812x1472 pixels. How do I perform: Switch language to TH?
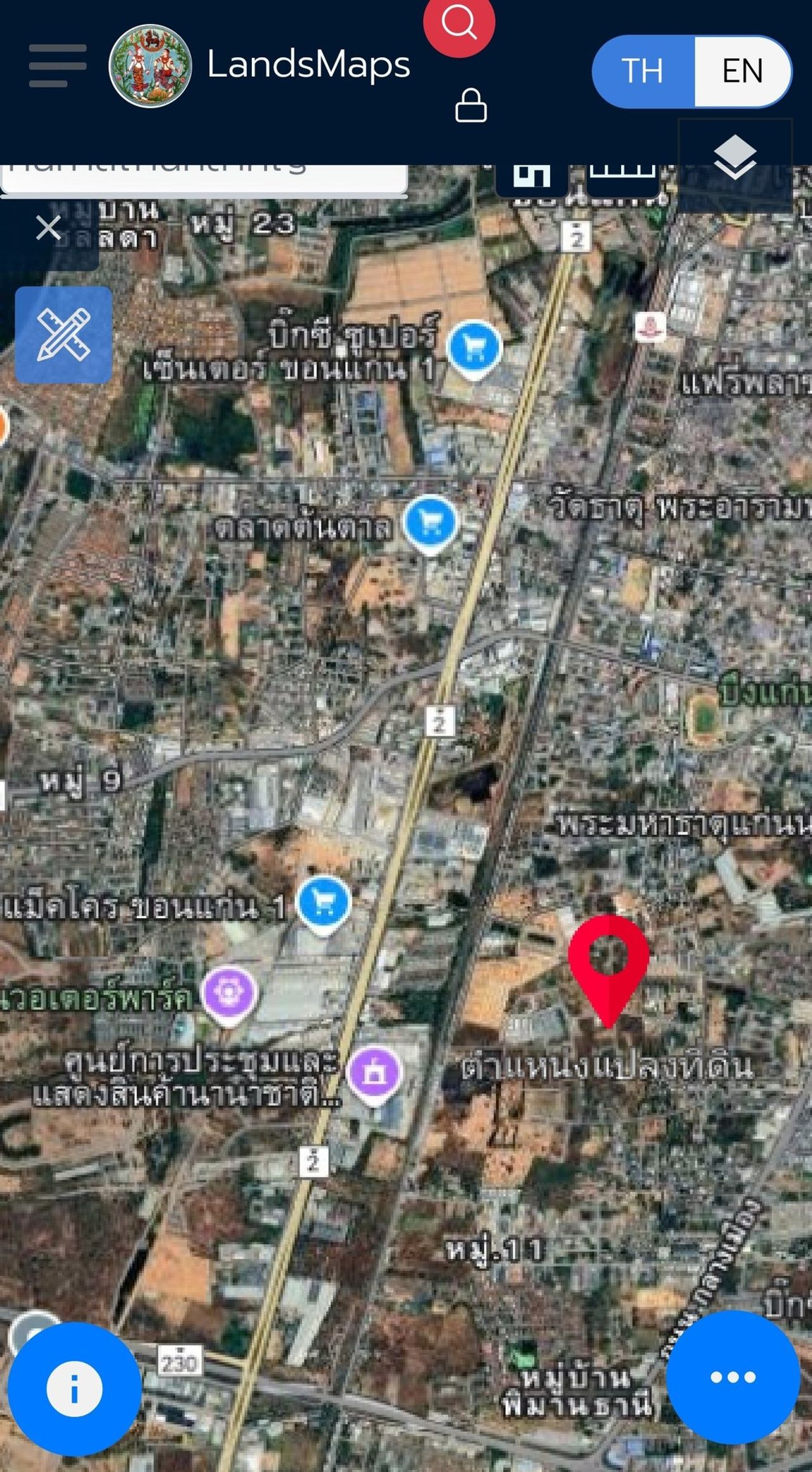643,70
